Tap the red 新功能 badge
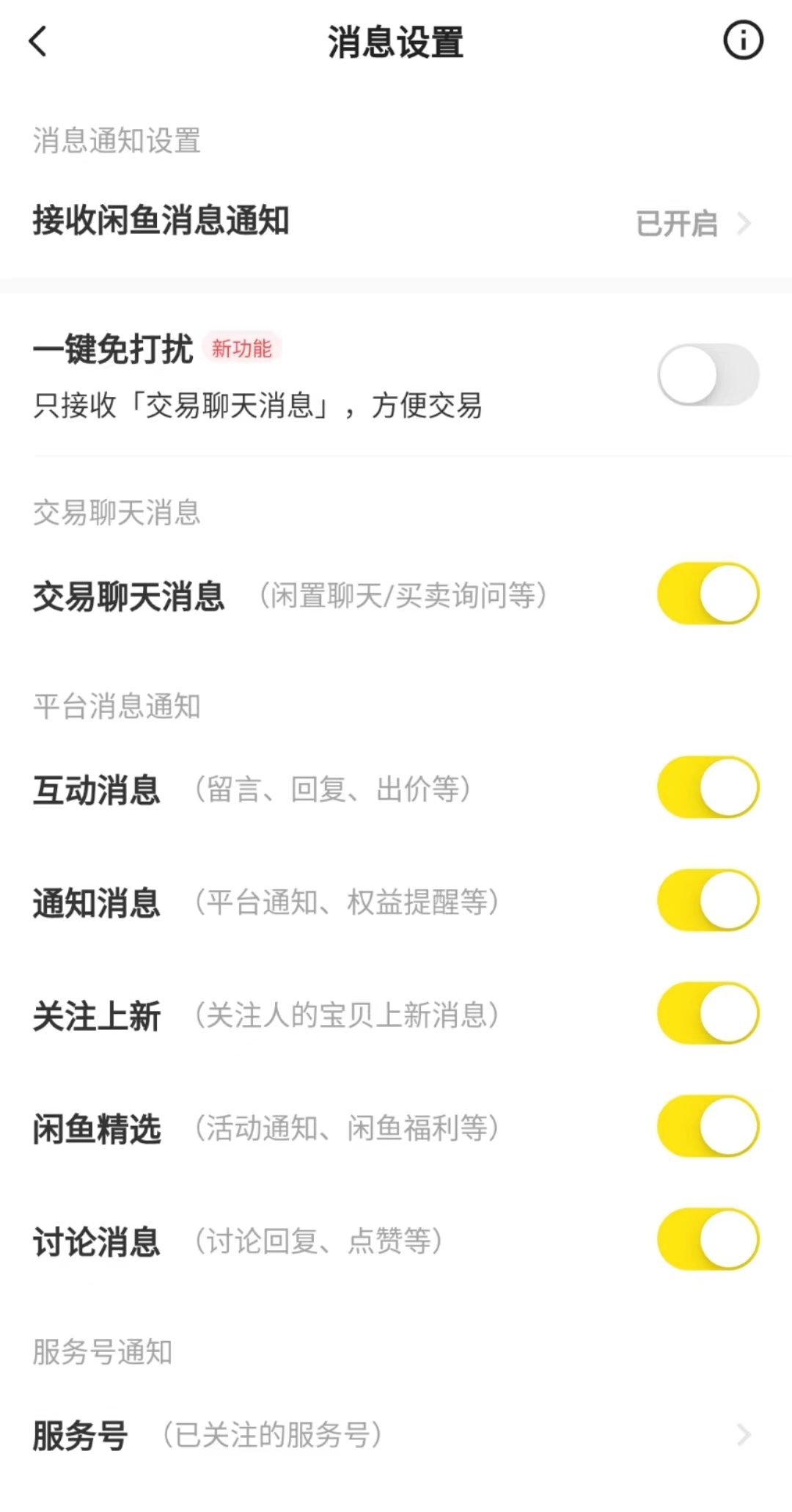Viewport: 792px width, 1512px height. tap(241, 348)
